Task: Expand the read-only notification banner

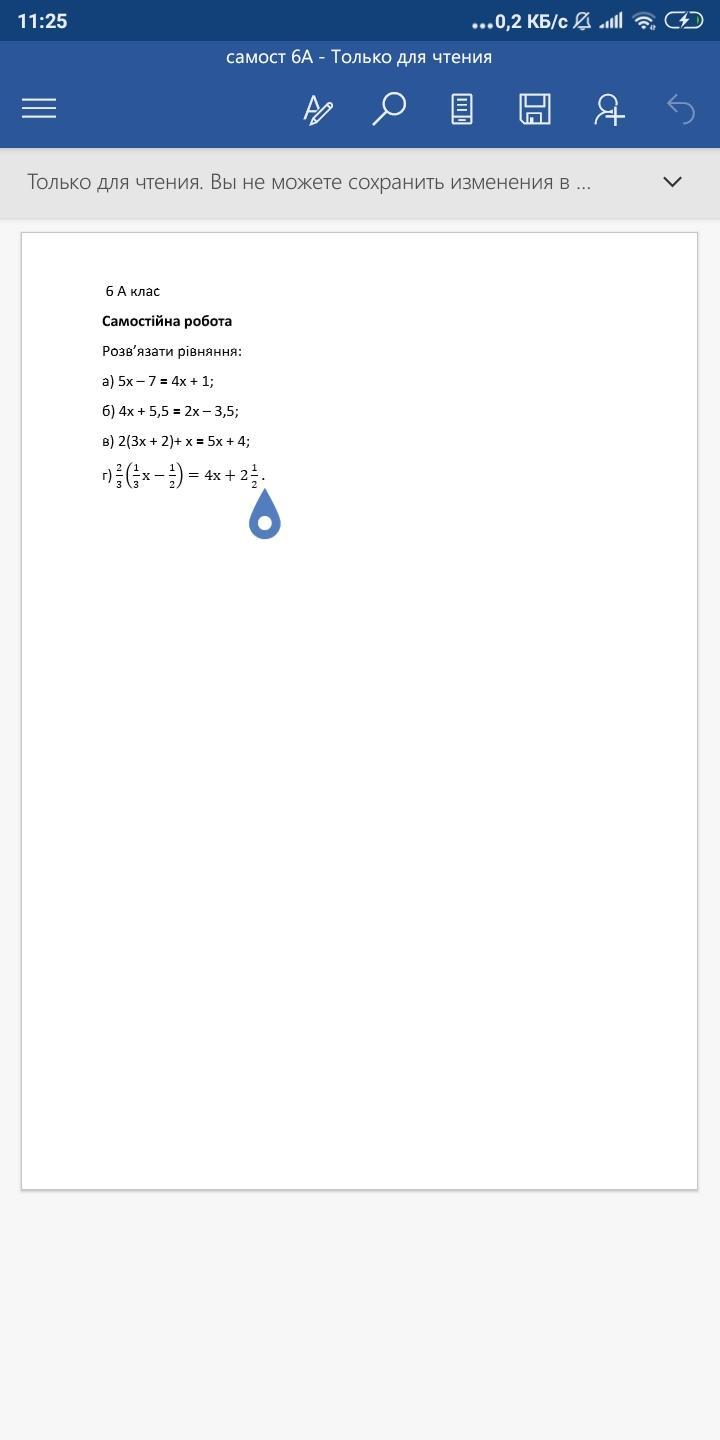Action: pyautogui.click(x=672, y=181)
